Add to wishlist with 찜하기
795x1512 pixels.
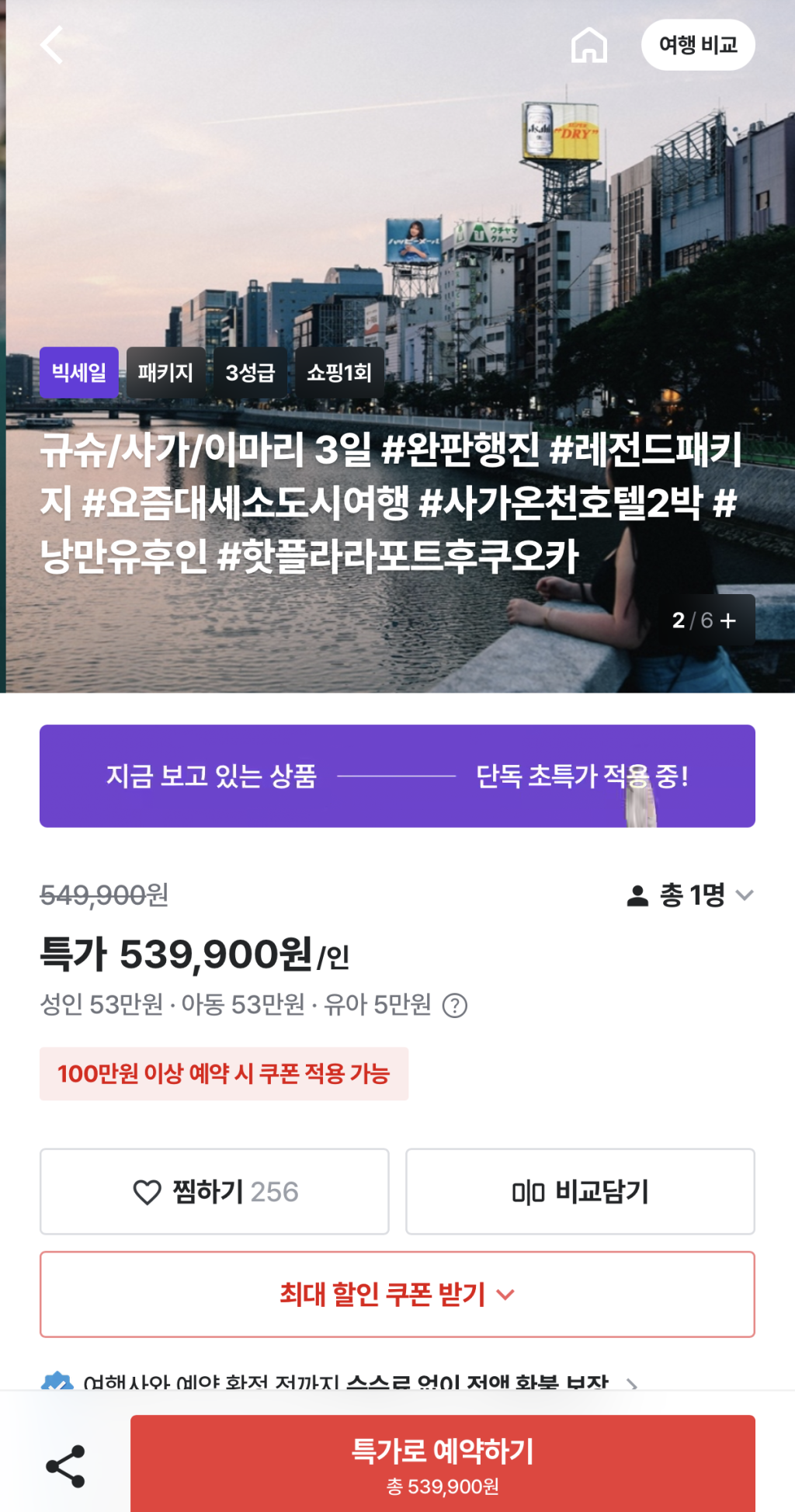pos(214,1191)
